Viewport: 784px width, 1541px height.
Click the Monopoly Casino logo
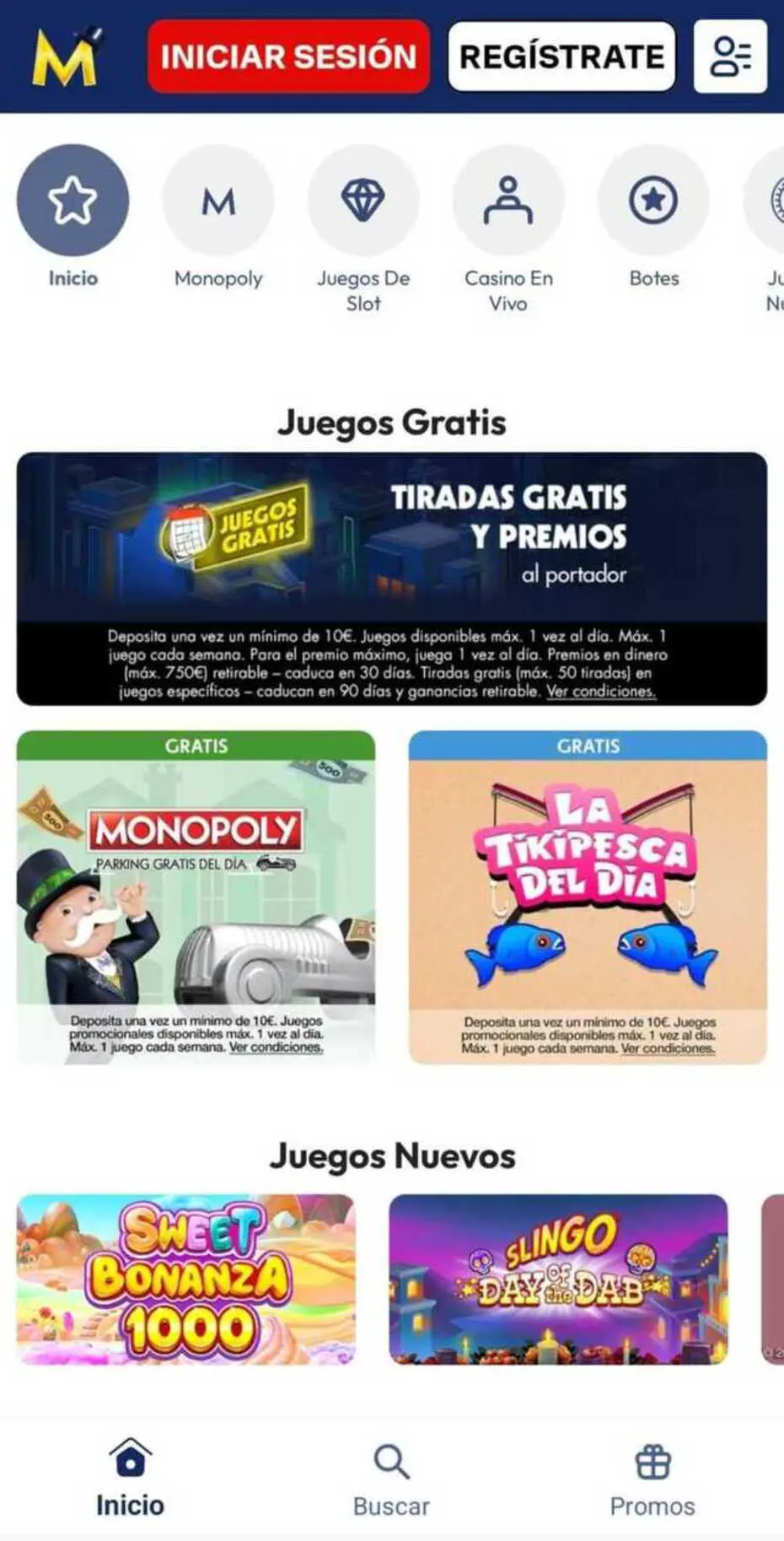(x=65, y=56)
